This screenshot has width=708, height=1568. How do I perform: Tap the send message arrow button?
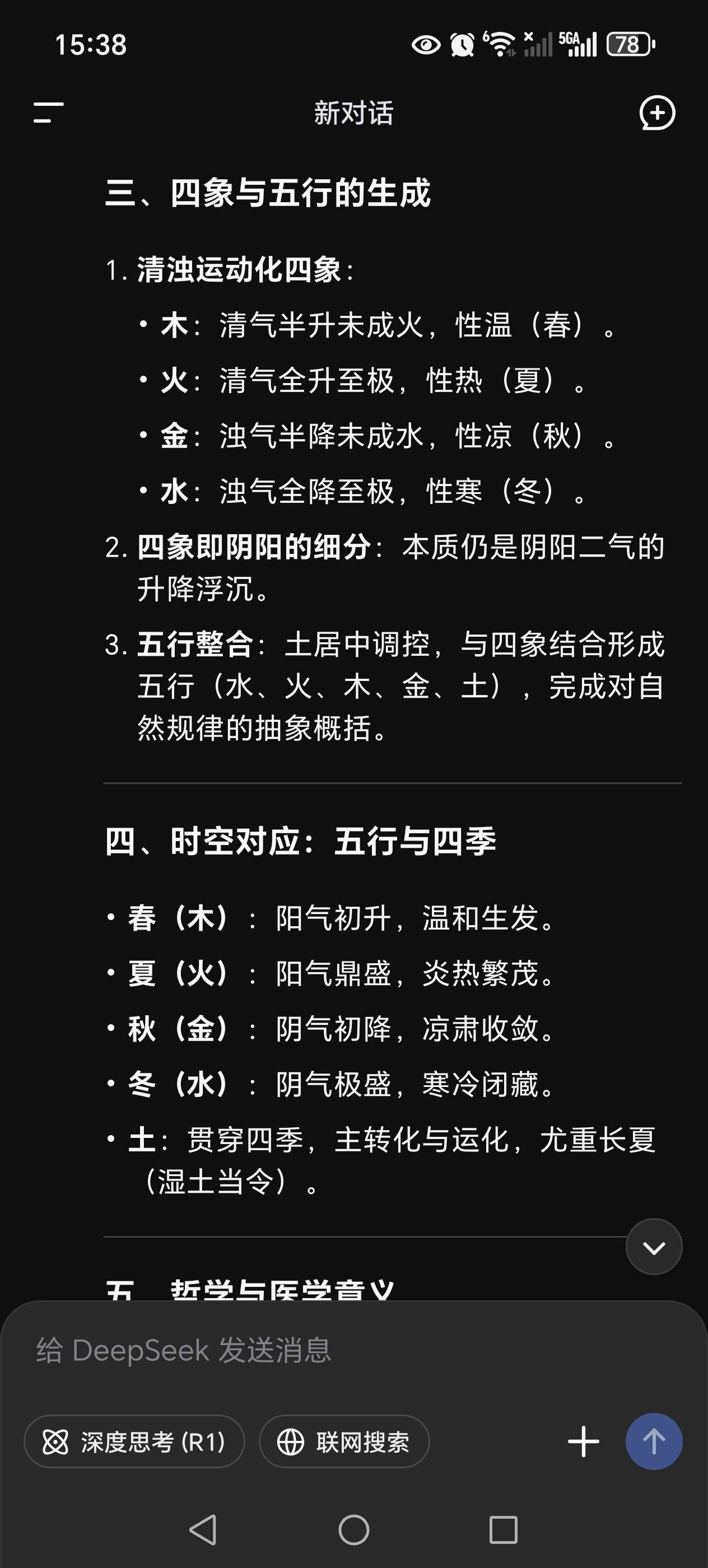654,1442
